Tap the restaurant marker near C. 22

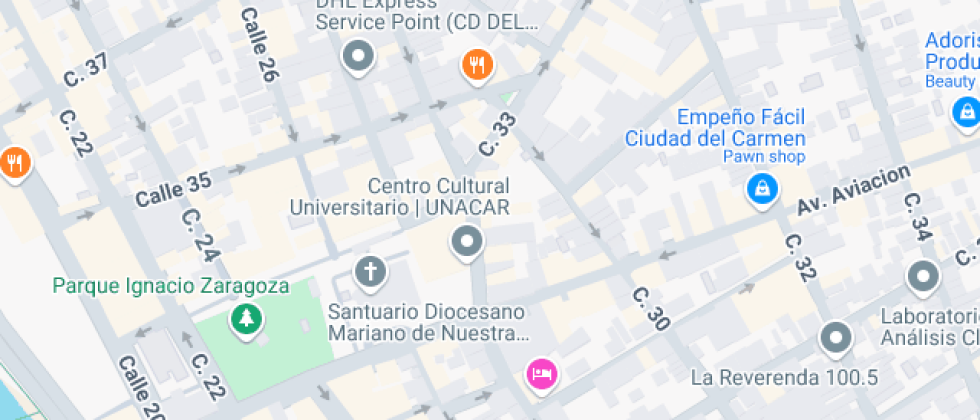click(x=14, y=162)
